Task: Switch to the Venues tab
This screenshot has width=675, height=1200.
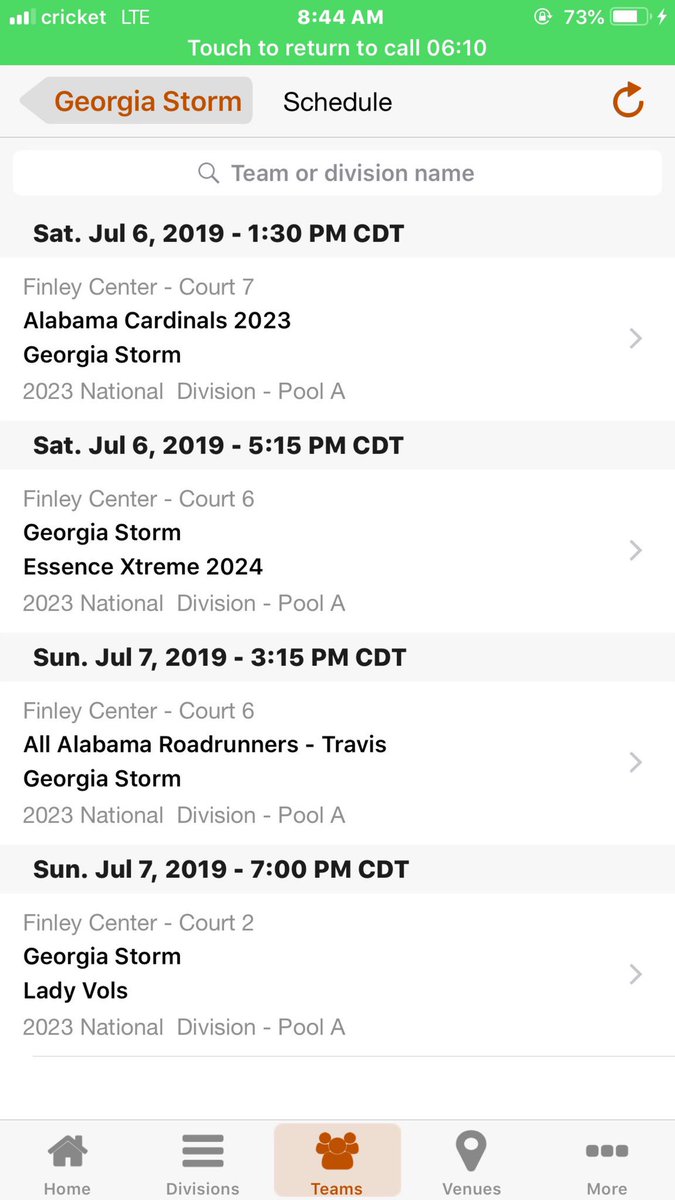Action: [x=471, y=1162]
